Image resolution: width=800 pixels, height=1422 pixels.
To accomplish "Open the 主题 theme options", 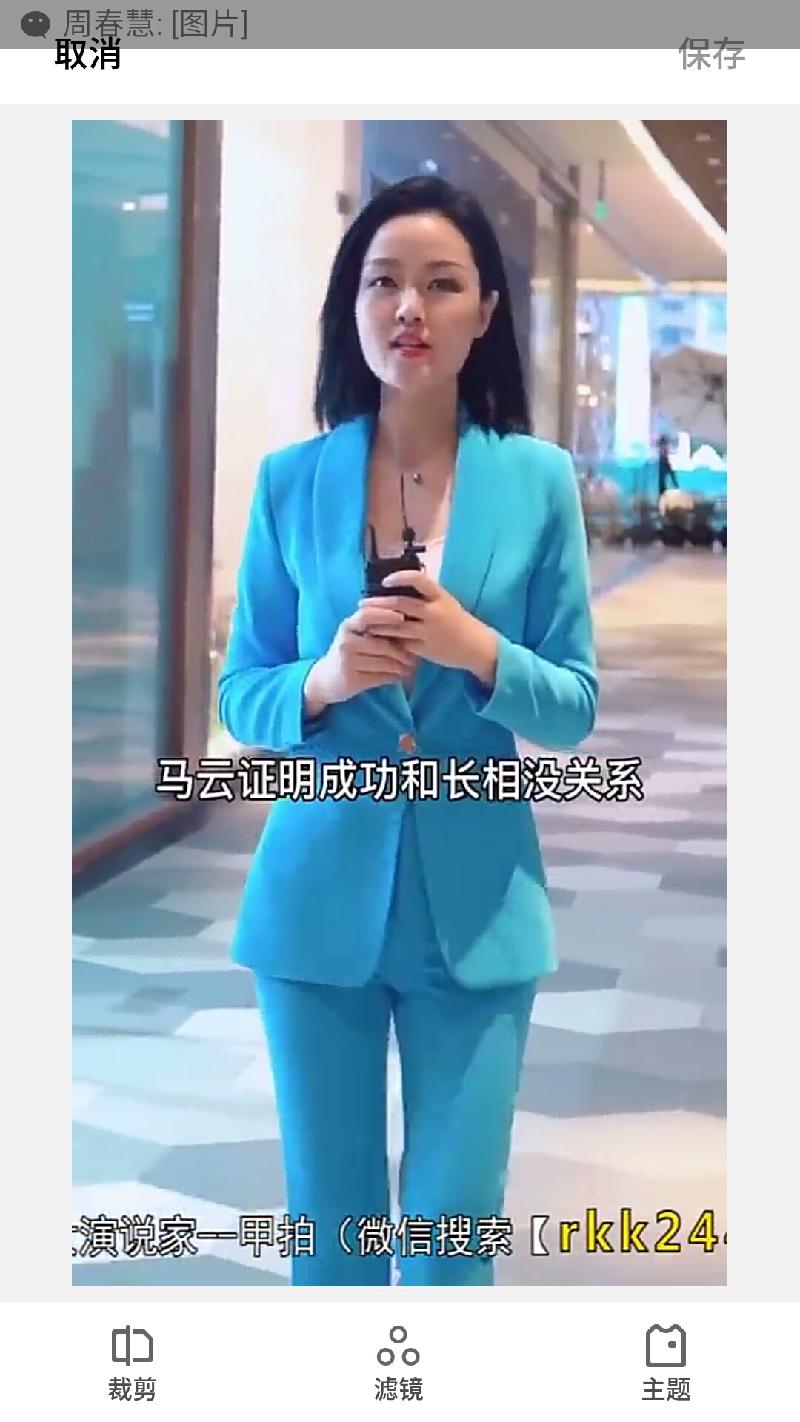I will coord(666,1362).
